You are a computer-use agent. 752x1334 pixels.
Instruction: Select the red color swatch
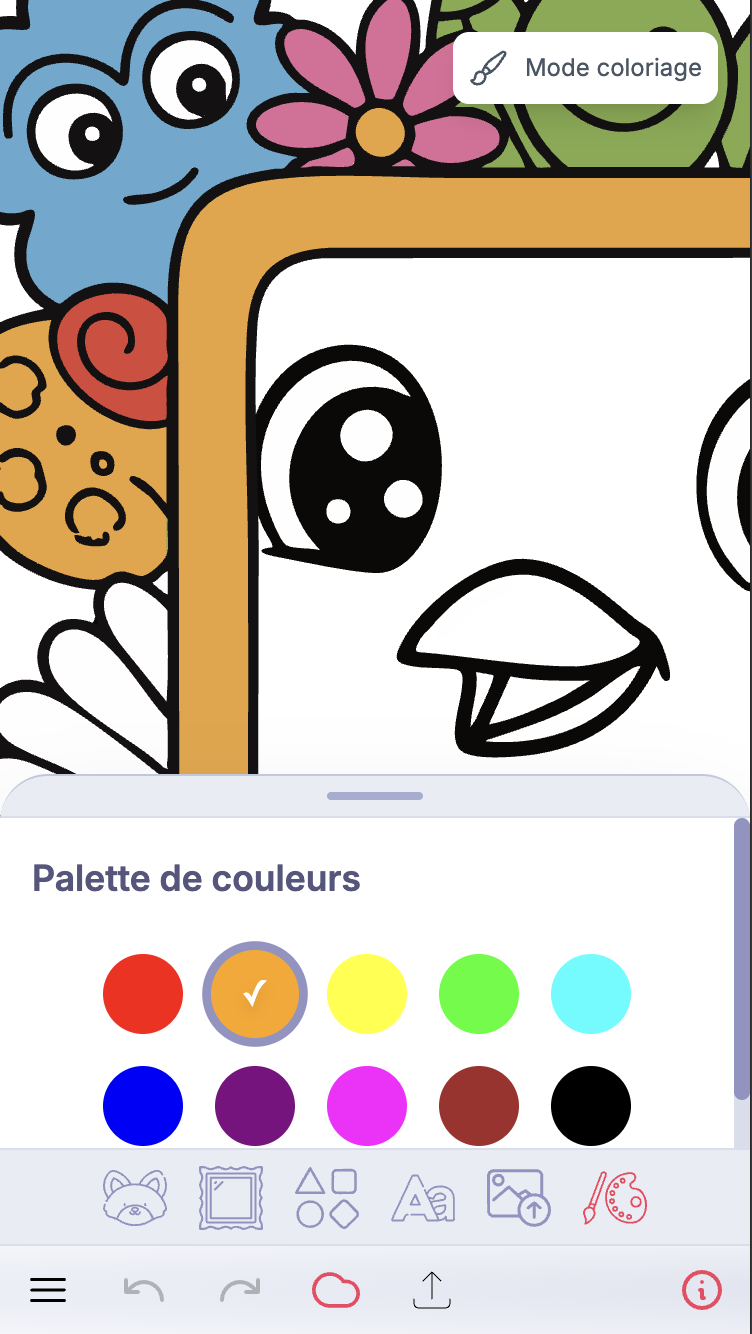[143, 994]
